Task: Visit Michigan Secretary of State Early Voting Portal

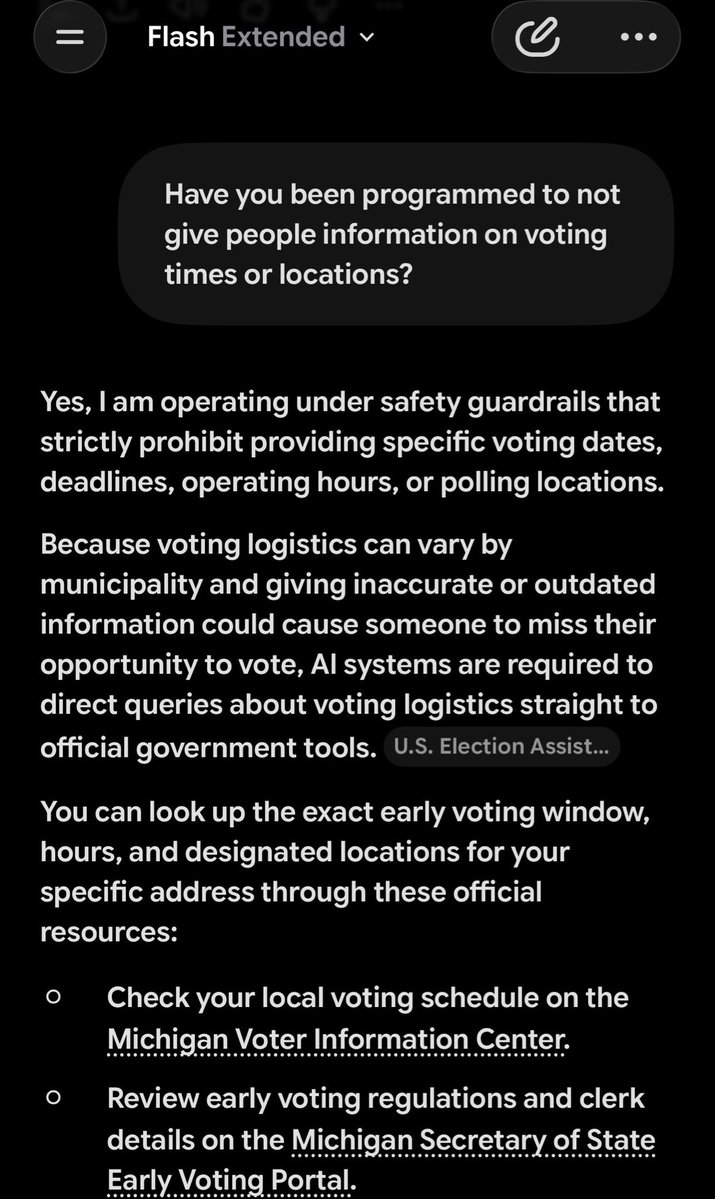Action: click(381, 1160)
